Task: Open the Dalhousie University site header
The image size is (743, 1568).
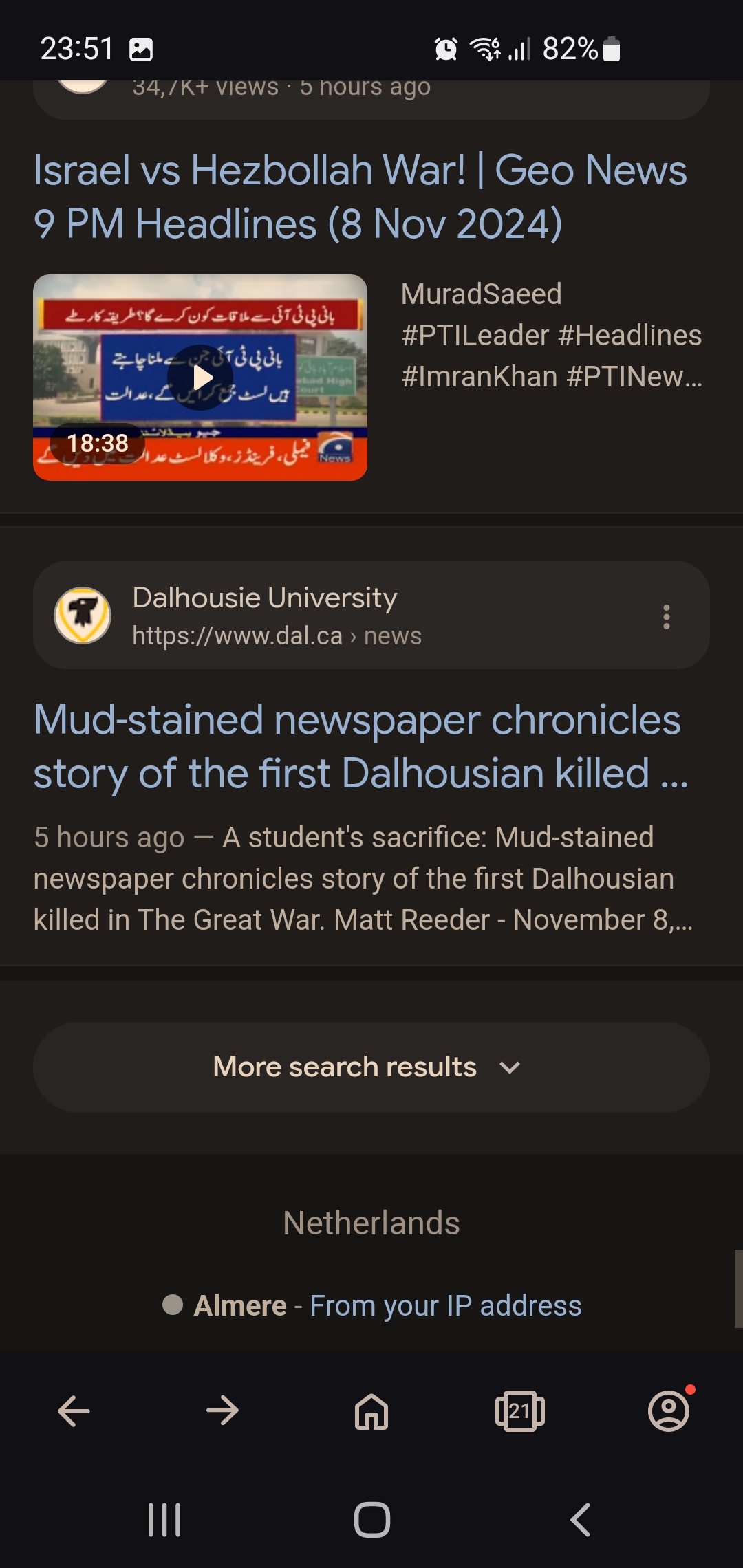Action: 371,616
